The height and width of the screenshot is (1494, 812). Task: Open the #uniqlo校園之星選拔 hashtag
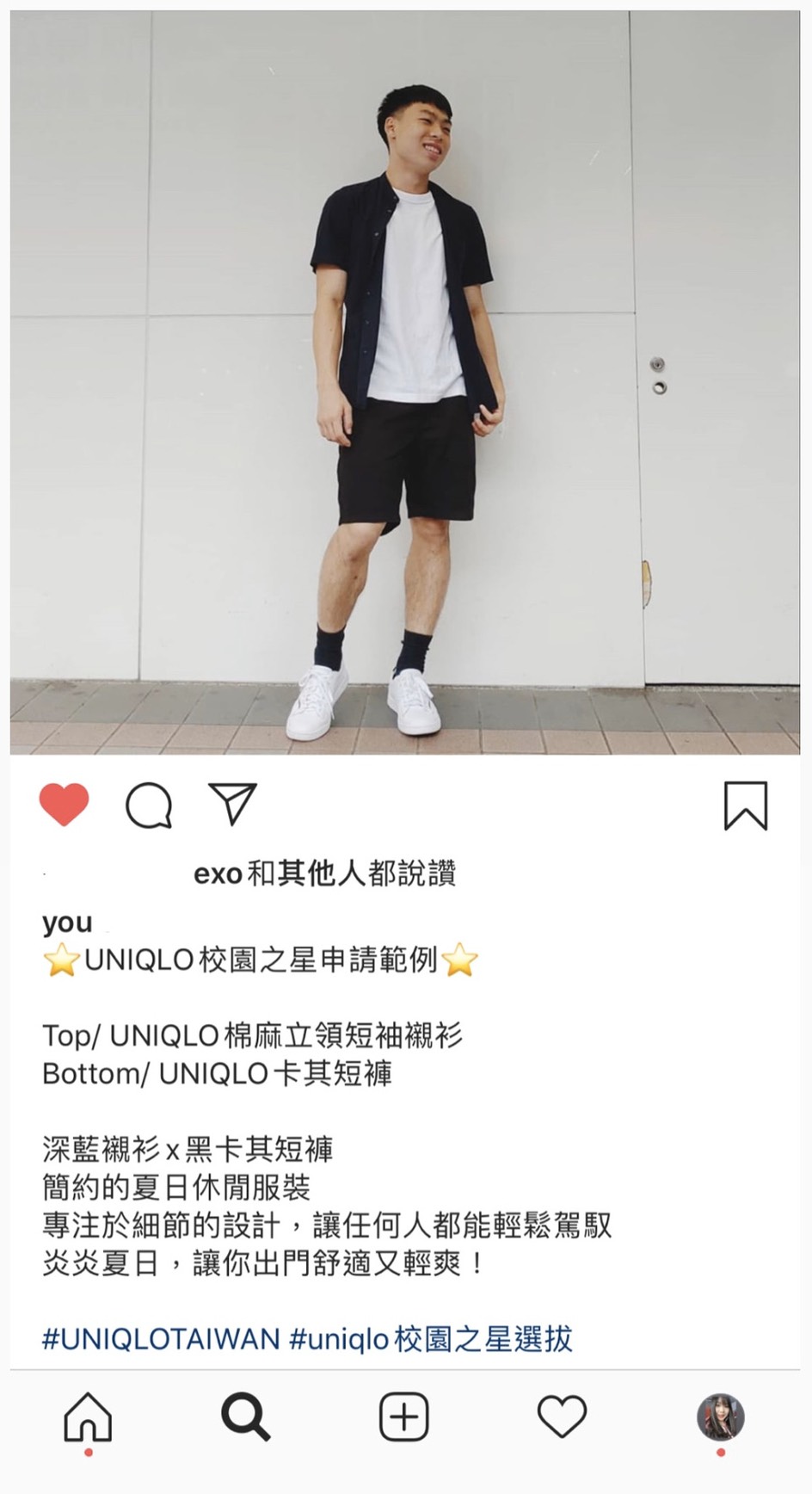(431, 1338)
